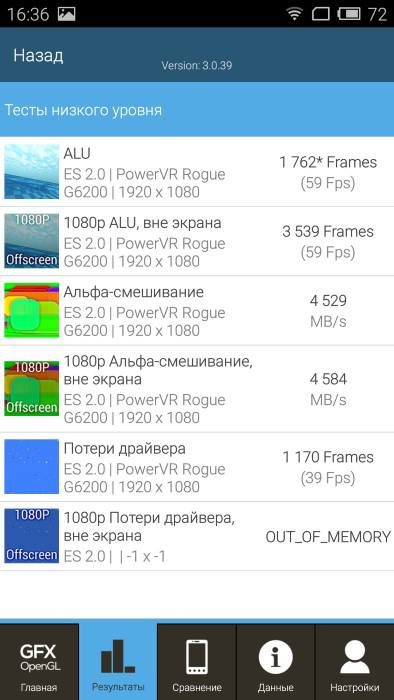
Task: Go to the Настройки tab
Action: [355, 662]
